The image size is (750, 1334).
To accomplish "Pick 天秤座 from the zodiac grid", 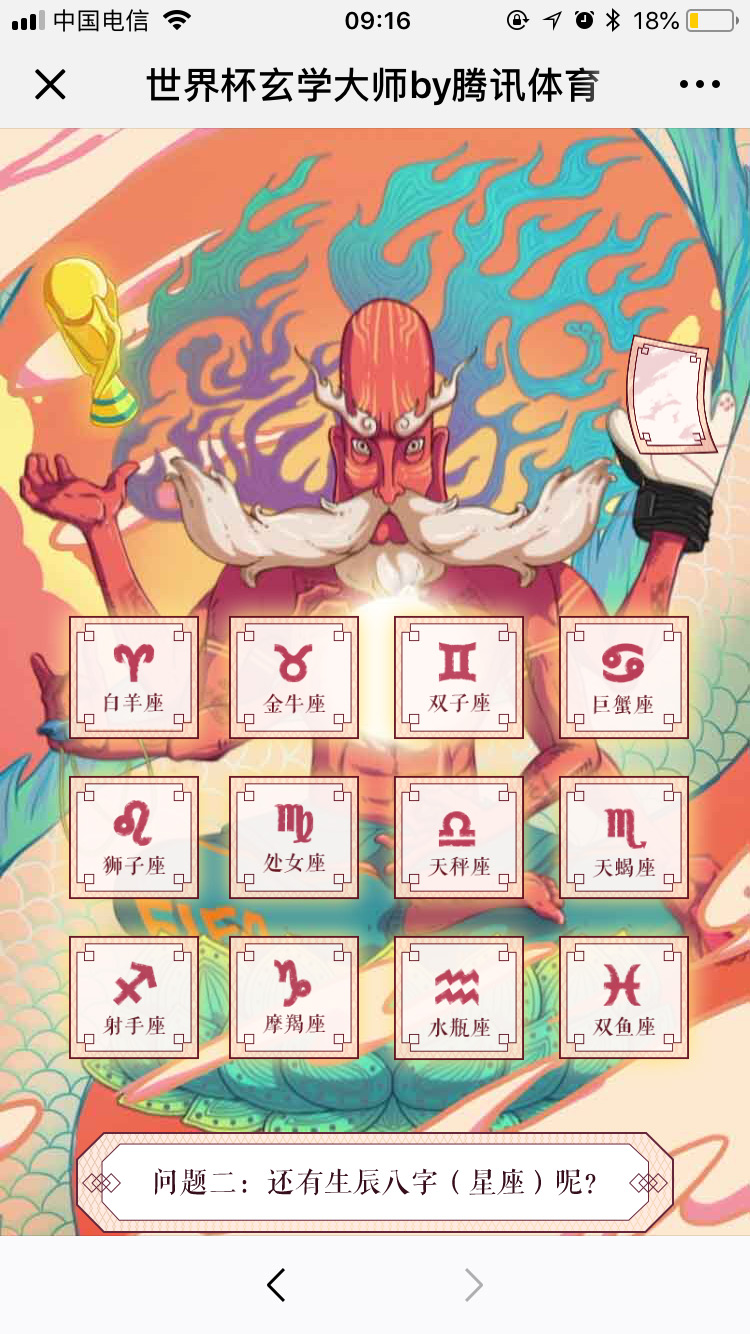I will coord(459,838).
